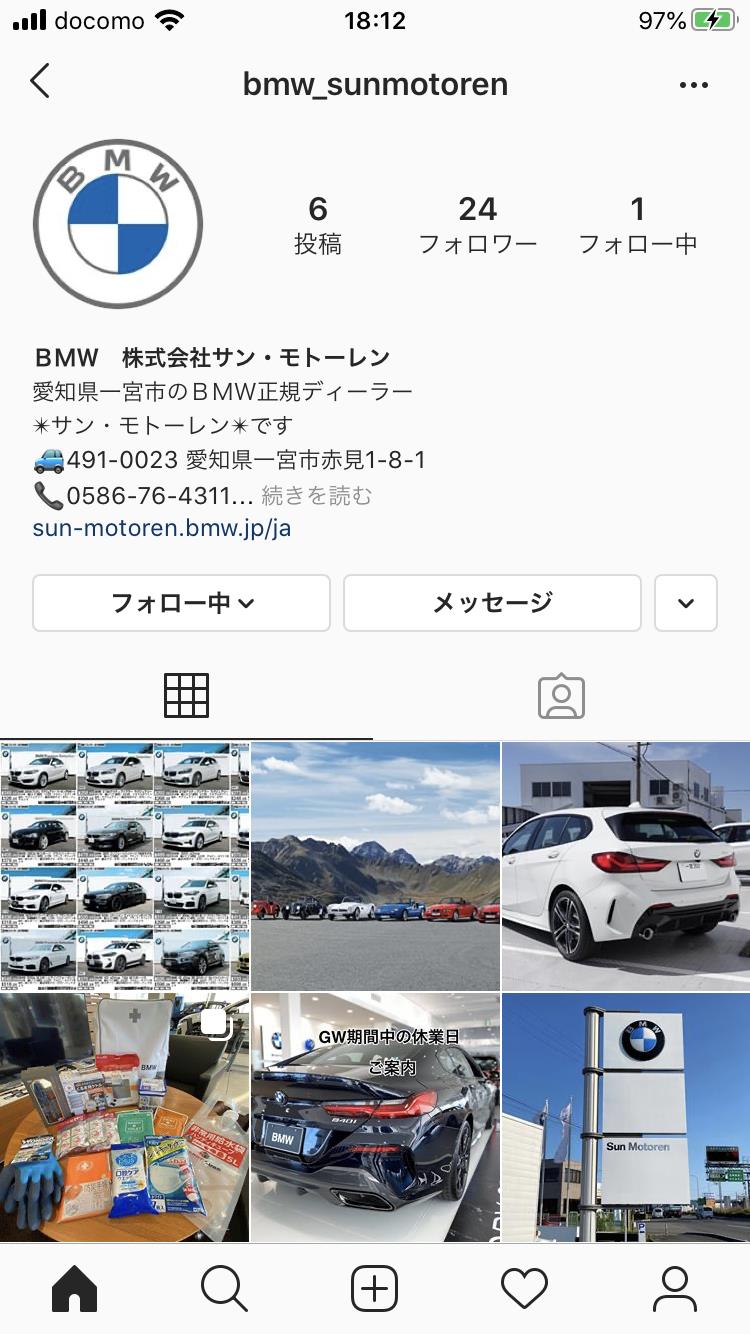The height and width of the screenshot is (1334, 750).
Task: Go to the home feed tab
Action: [75, 1288]
